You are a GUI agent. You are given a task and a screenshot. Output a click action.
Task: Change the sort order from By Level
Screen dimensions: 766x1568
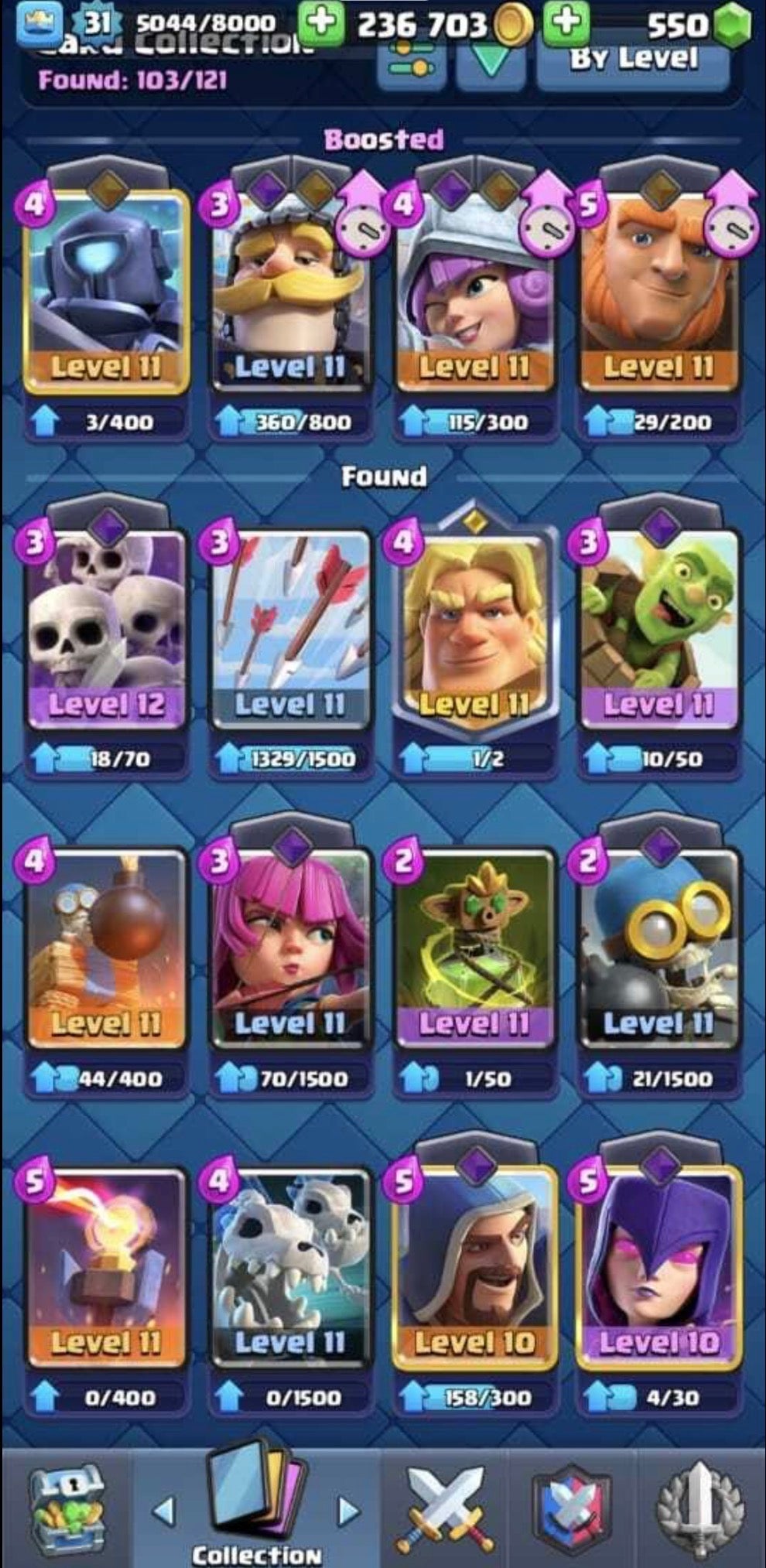pos(633,63)
